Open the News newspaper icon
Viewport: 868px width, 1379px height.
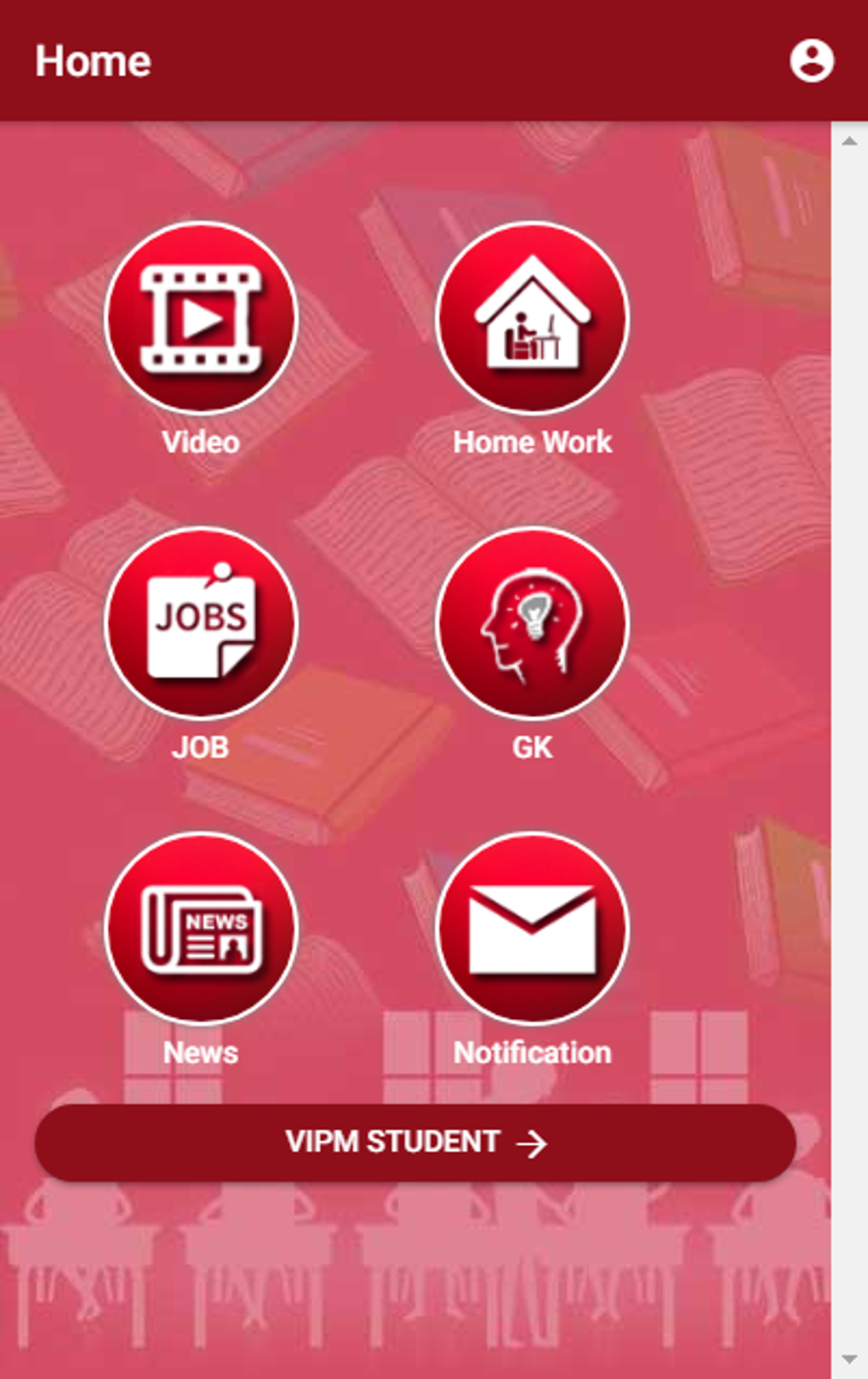click(201, 928)
